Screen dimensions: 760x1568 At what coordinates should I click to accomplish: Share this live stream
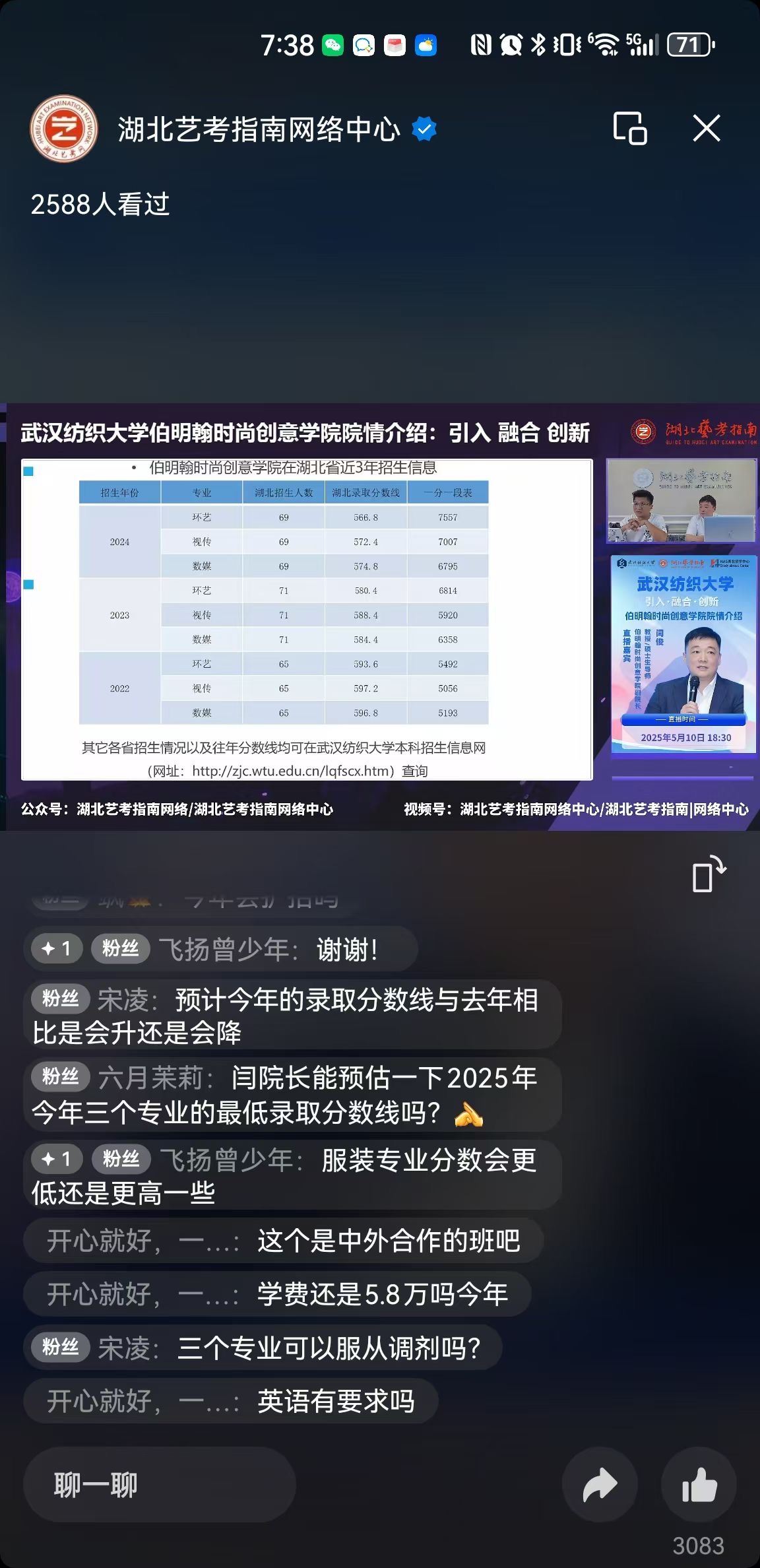[x=599, y=1485]
